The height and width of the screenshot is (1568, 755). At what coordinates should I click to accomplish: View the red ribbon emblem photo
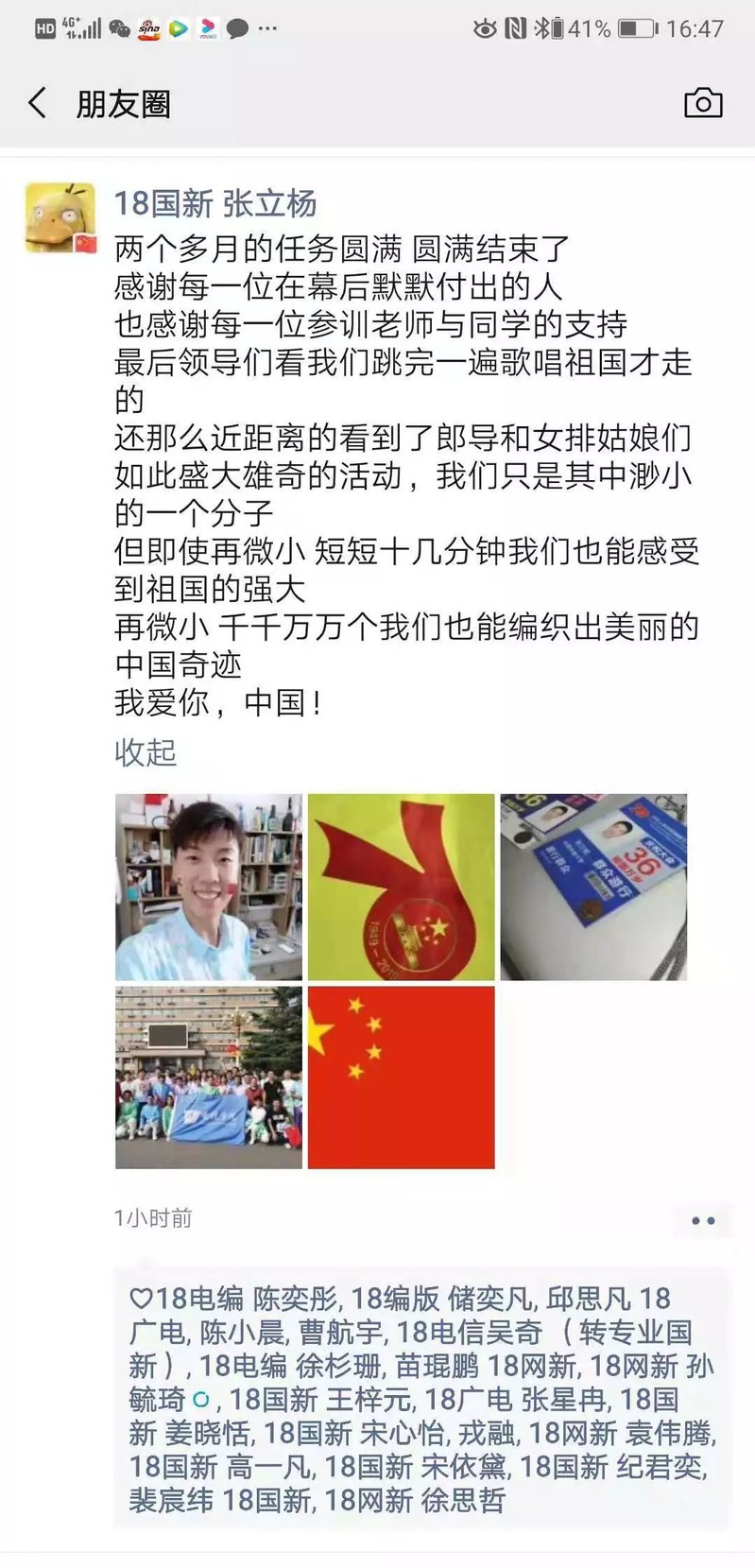coord(402,887)
